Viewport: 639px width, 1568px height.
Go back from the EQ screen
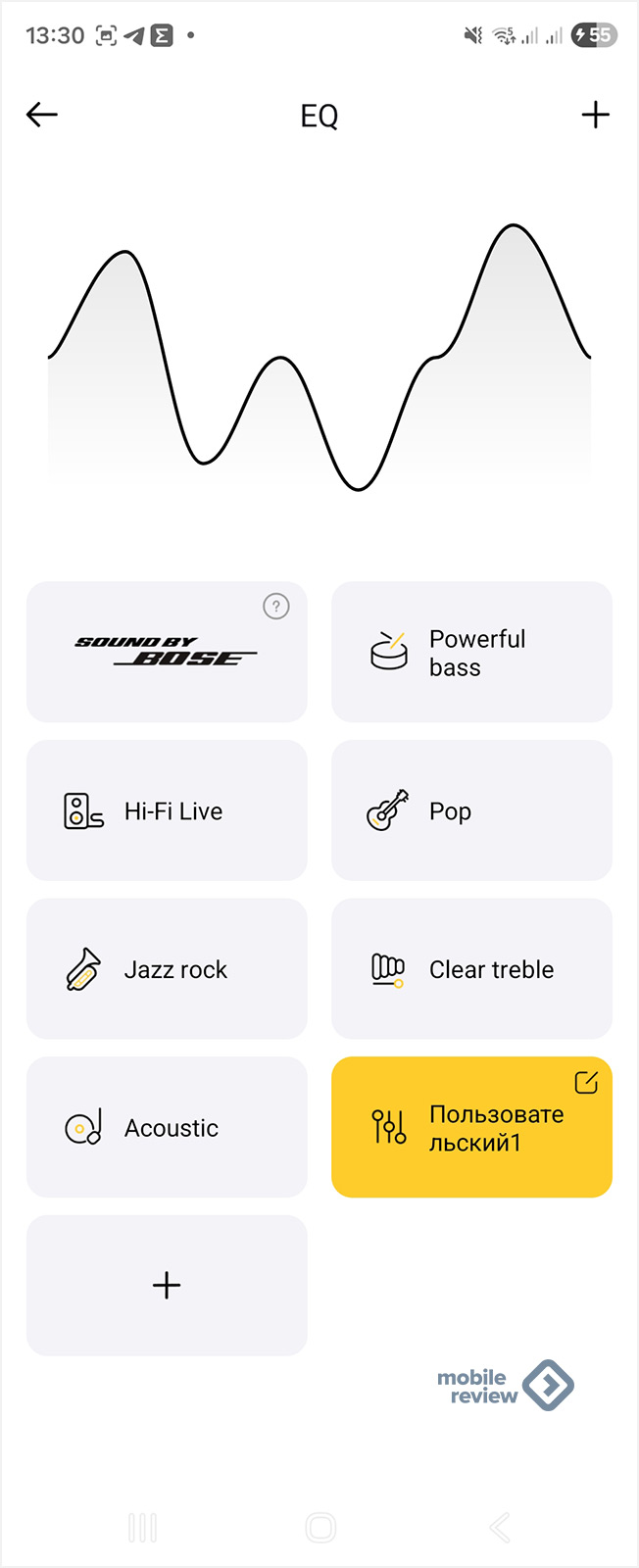[42, 115]
